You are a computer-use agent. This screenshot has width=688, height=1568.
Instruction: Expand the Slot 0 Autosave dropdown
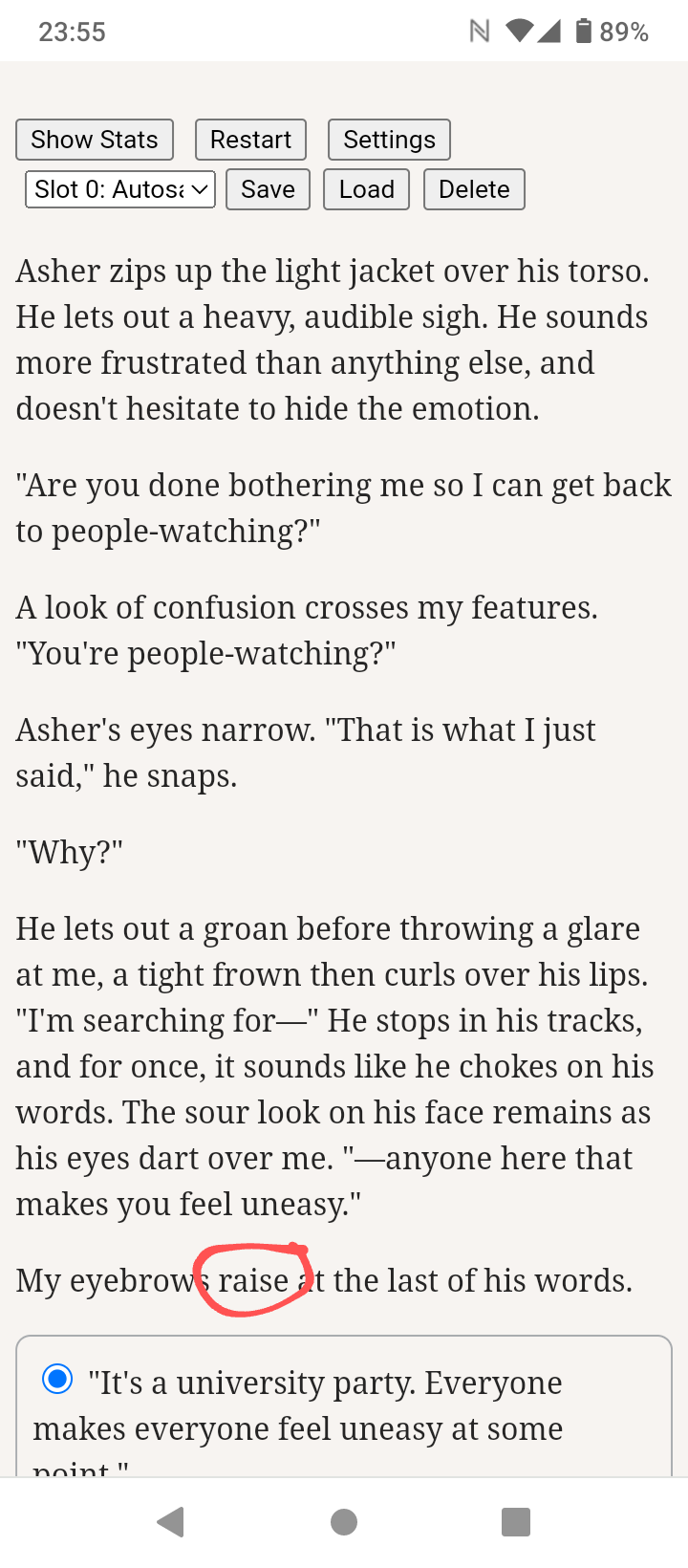pyautogui.click(x=120, y=189)
